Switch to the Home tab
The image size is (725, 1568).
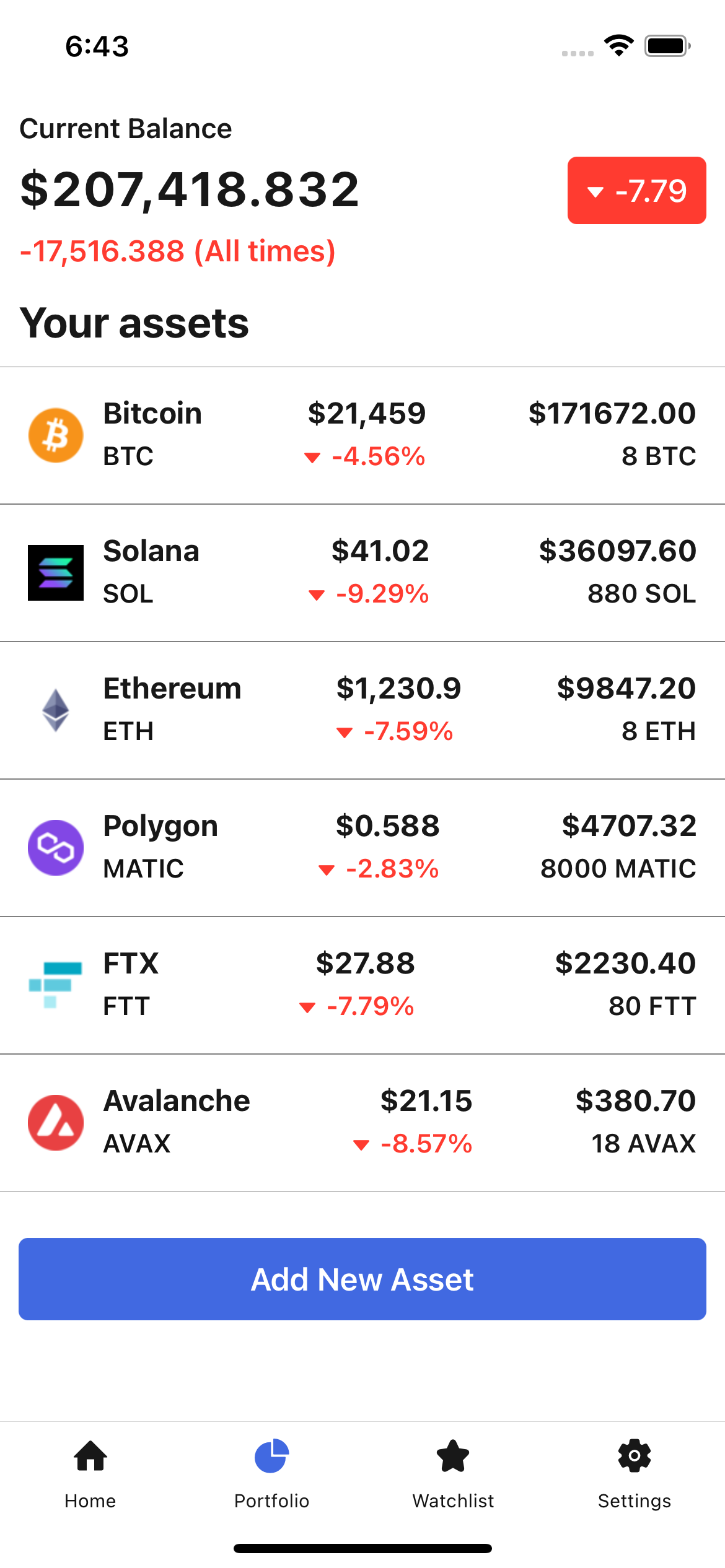[90, 1474]
